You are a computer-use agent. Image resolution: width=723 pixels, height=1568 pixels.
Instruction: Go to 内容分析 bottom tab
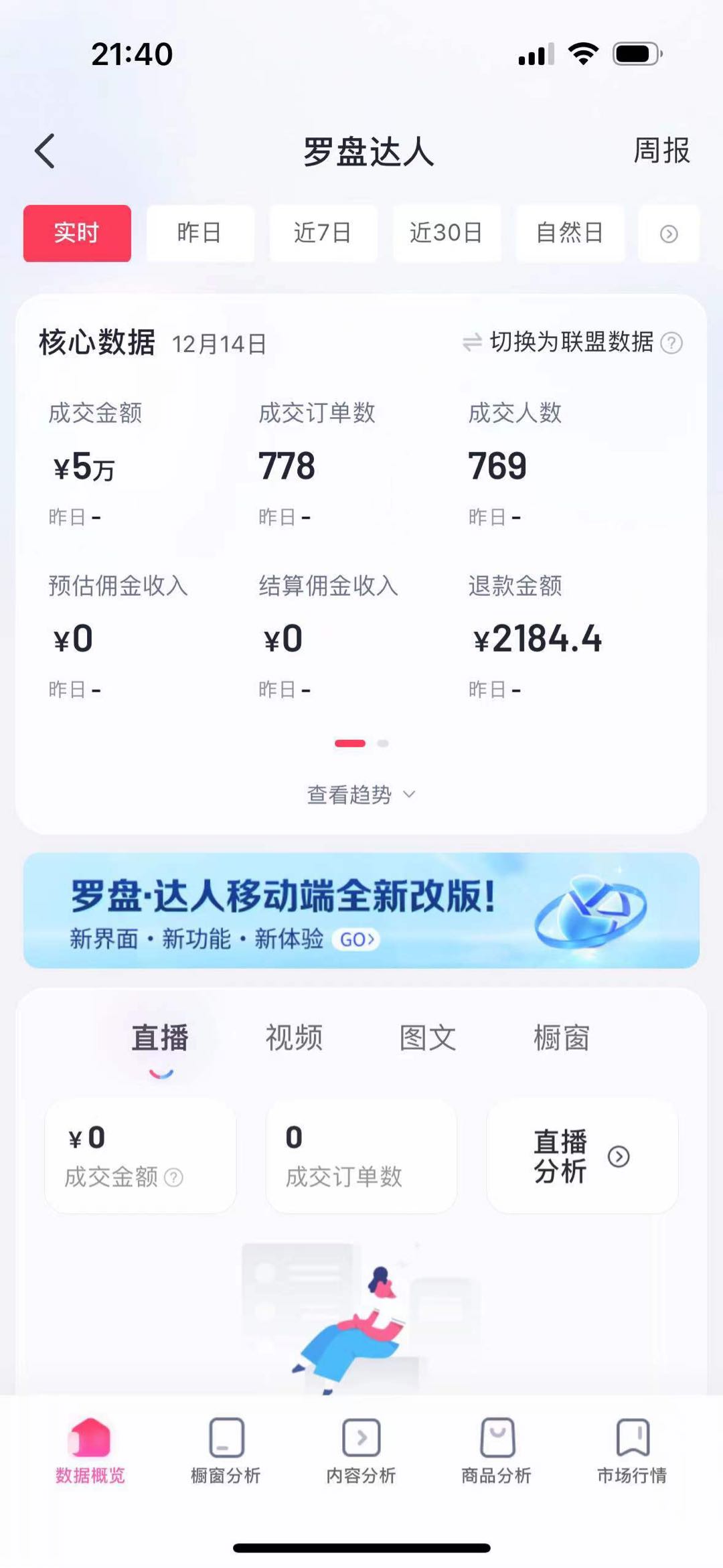click(361, 1450)
